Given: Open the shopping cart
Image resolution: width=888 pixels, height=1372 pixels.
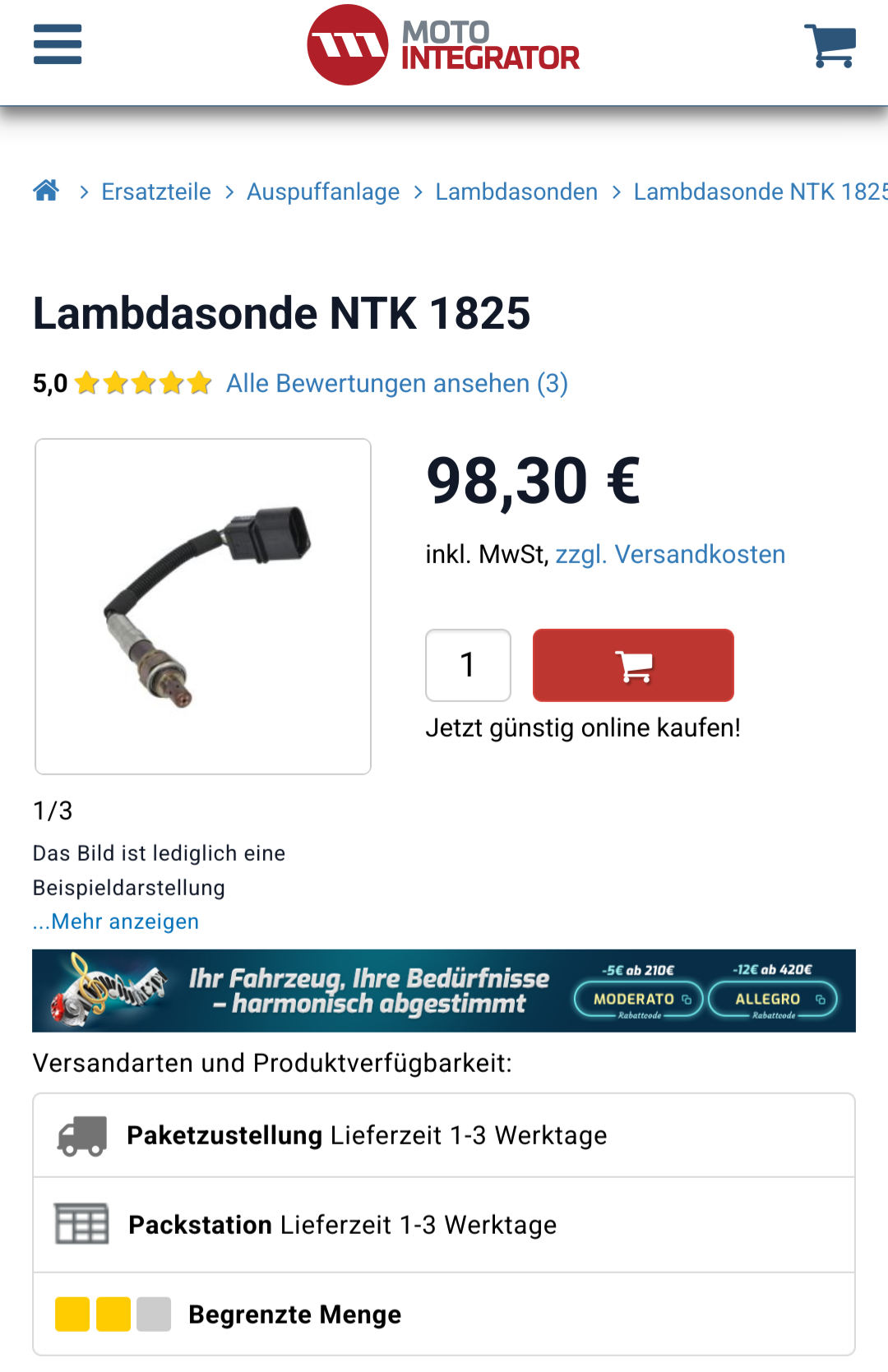Looking at the screenshot, I should pyautogui.click(x=830, y=46).
